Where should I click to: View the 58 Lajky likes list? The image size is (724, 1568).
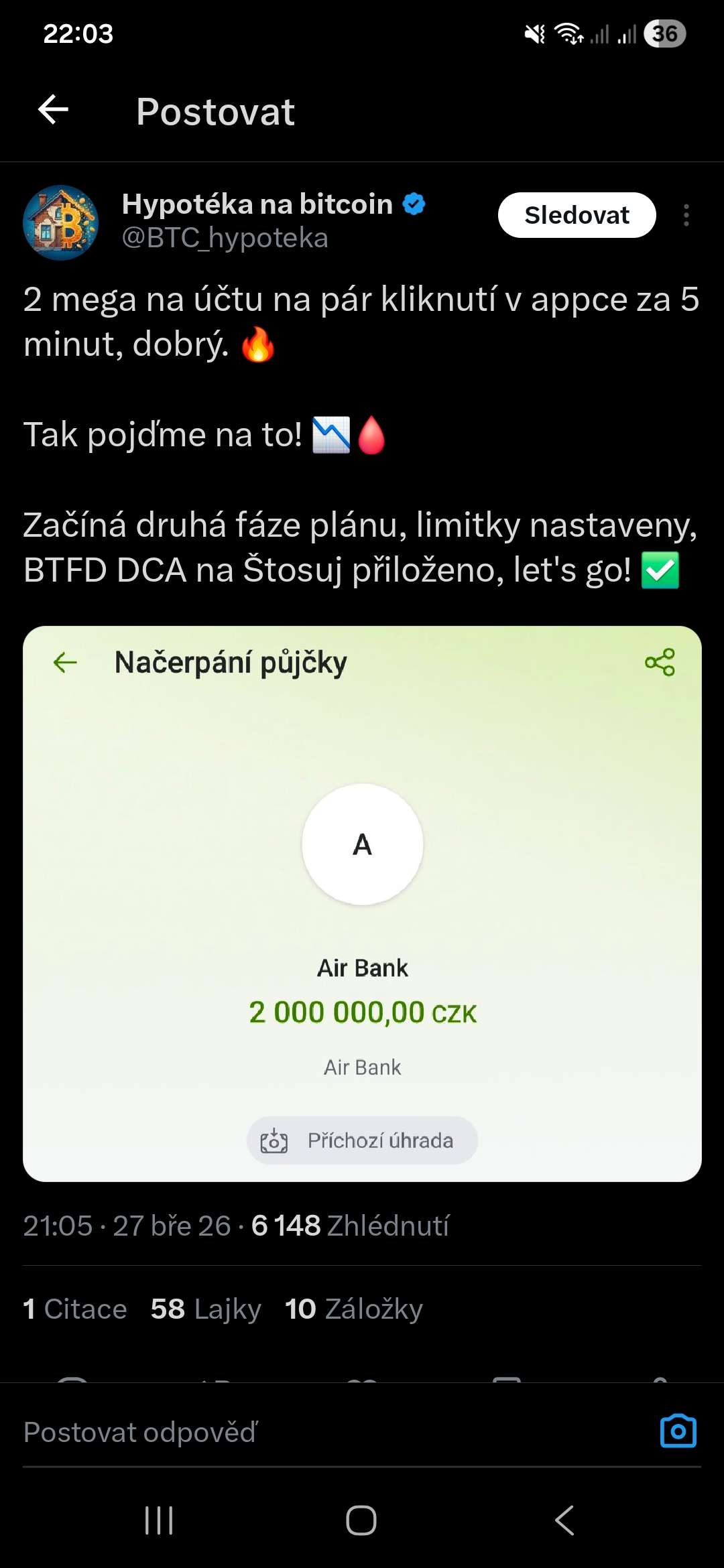206,1309
